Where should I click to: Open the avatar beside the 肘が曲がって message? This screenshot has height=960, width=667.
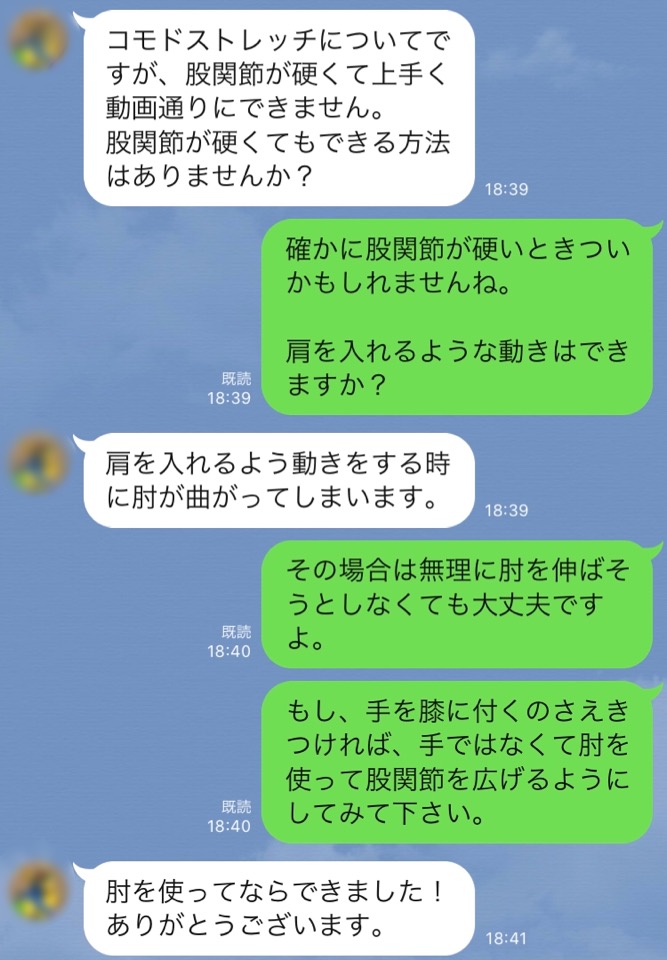[40, 461]
